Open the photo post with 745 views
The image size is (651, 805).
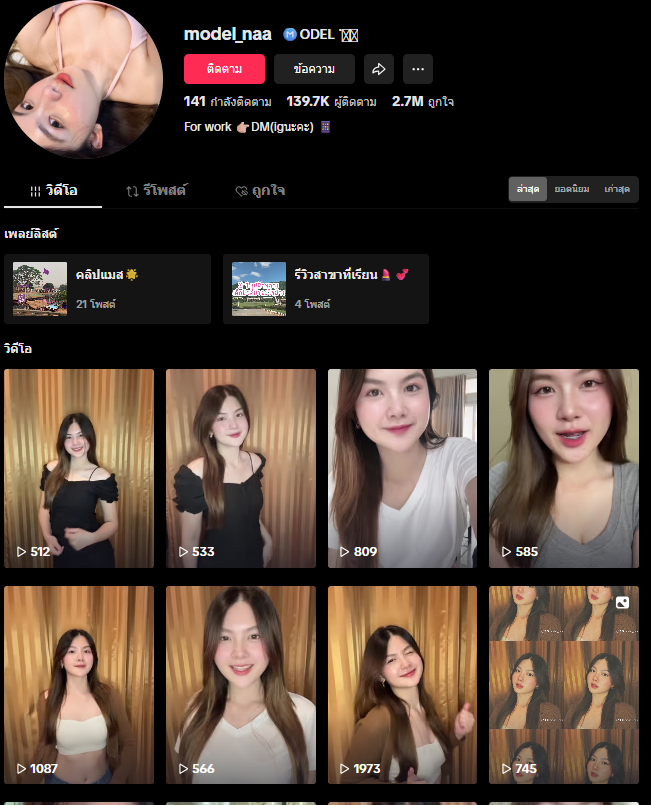(564, 685)
